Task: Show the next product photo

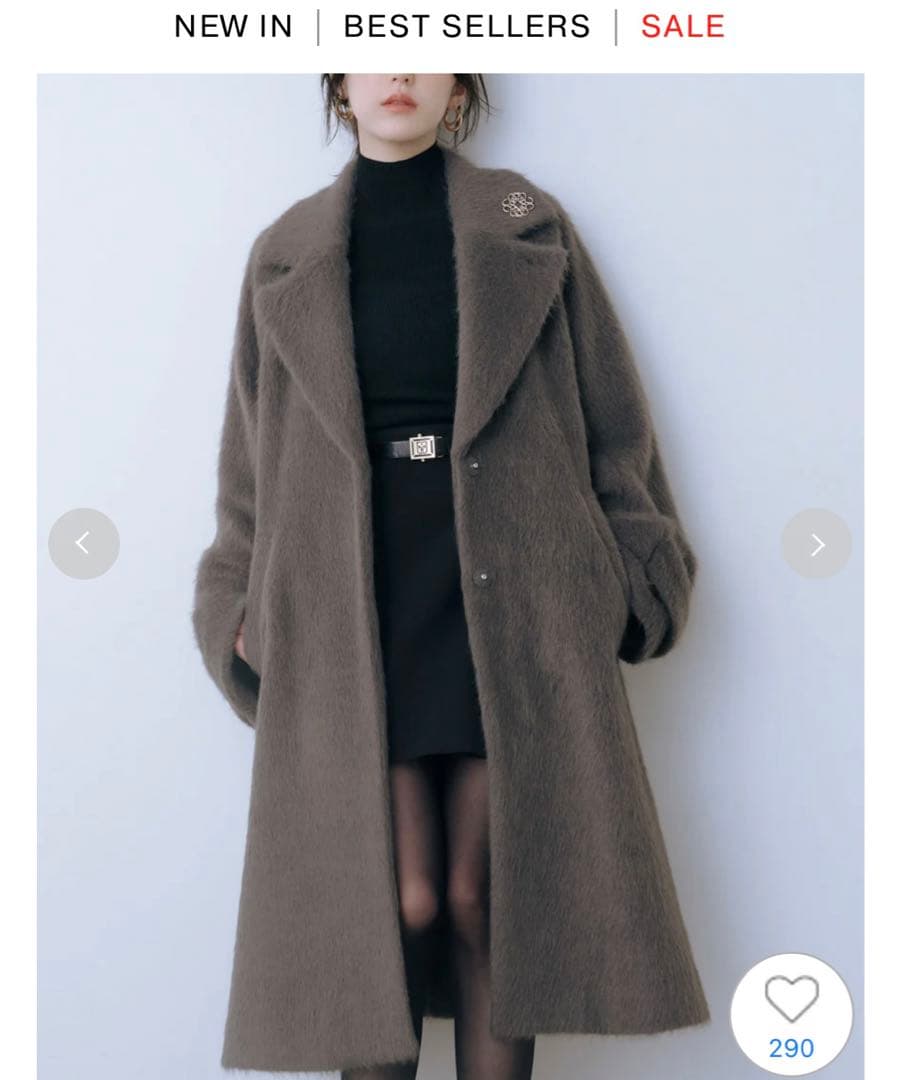Action: (816, 544)
